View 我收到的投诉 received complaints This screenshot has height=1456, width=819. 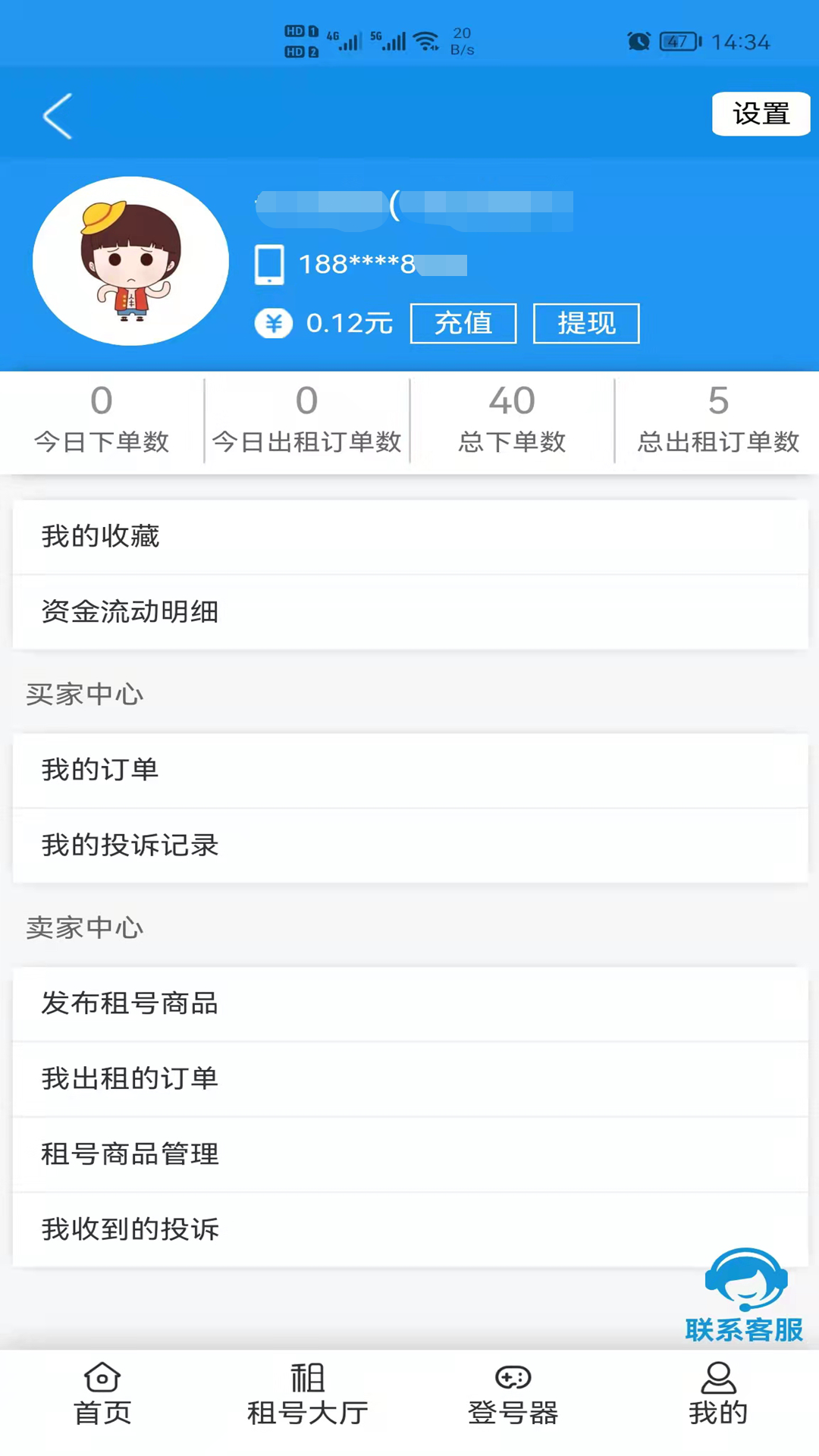409,1229
